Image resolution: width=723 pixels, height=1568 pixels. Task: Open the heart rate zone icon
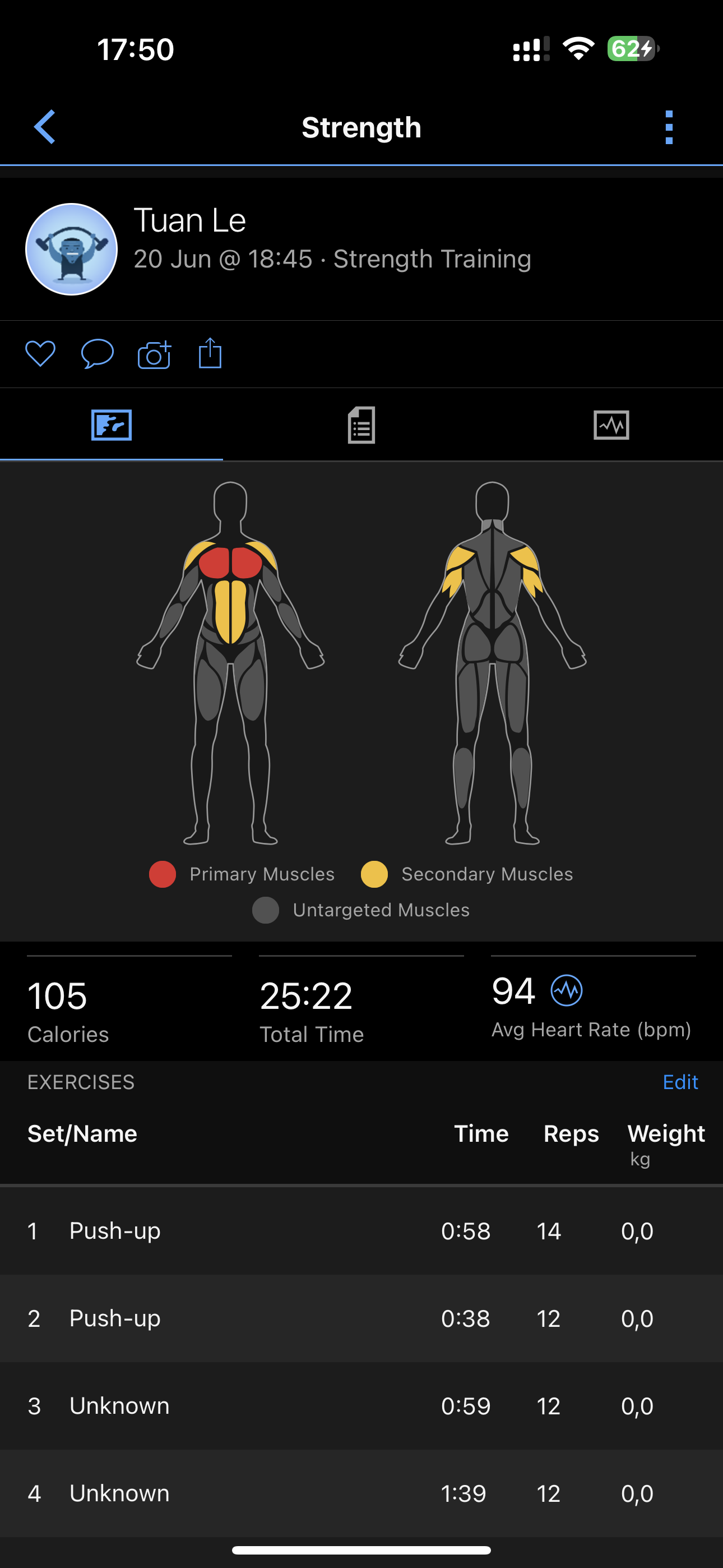pos(566,990)
